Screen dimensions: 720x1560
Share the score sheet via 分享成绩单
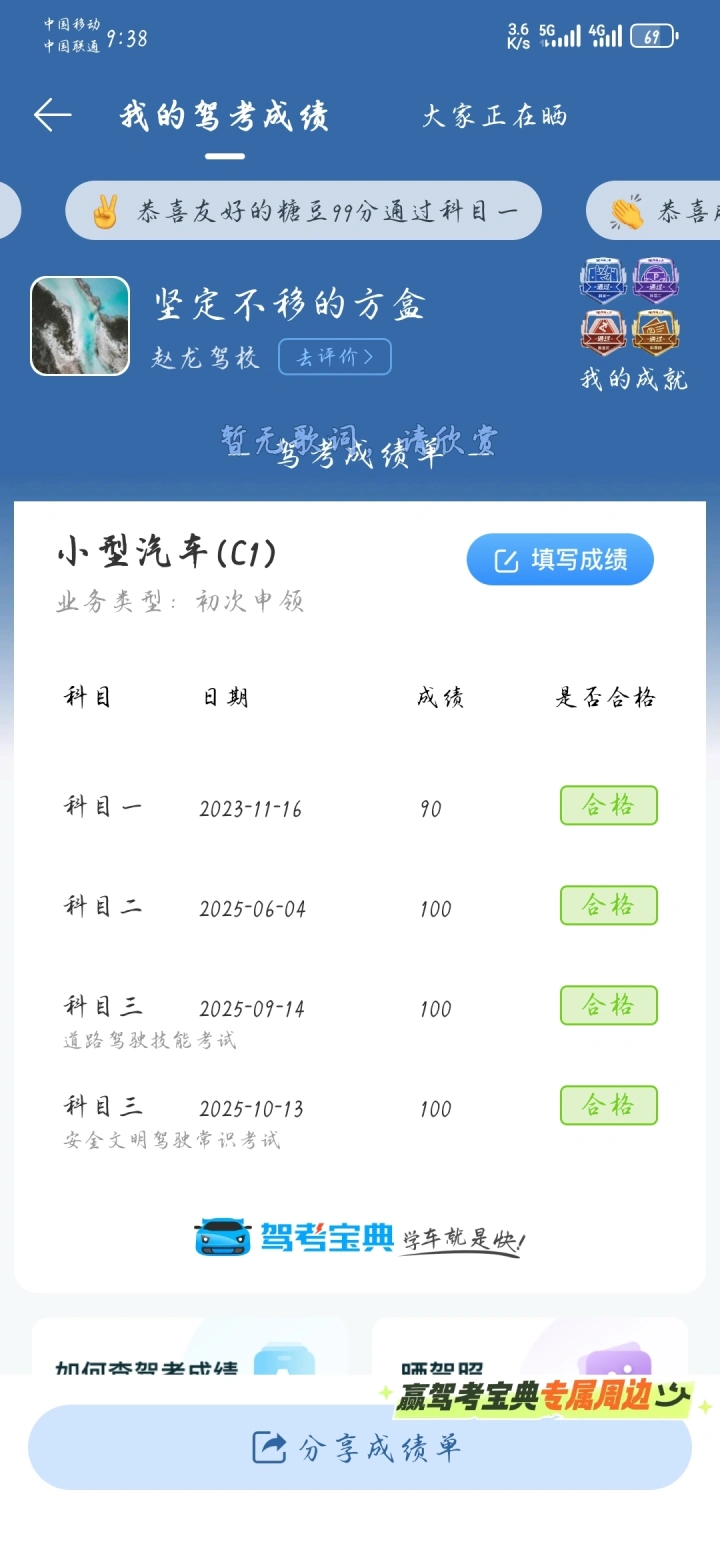point(359,1447)
